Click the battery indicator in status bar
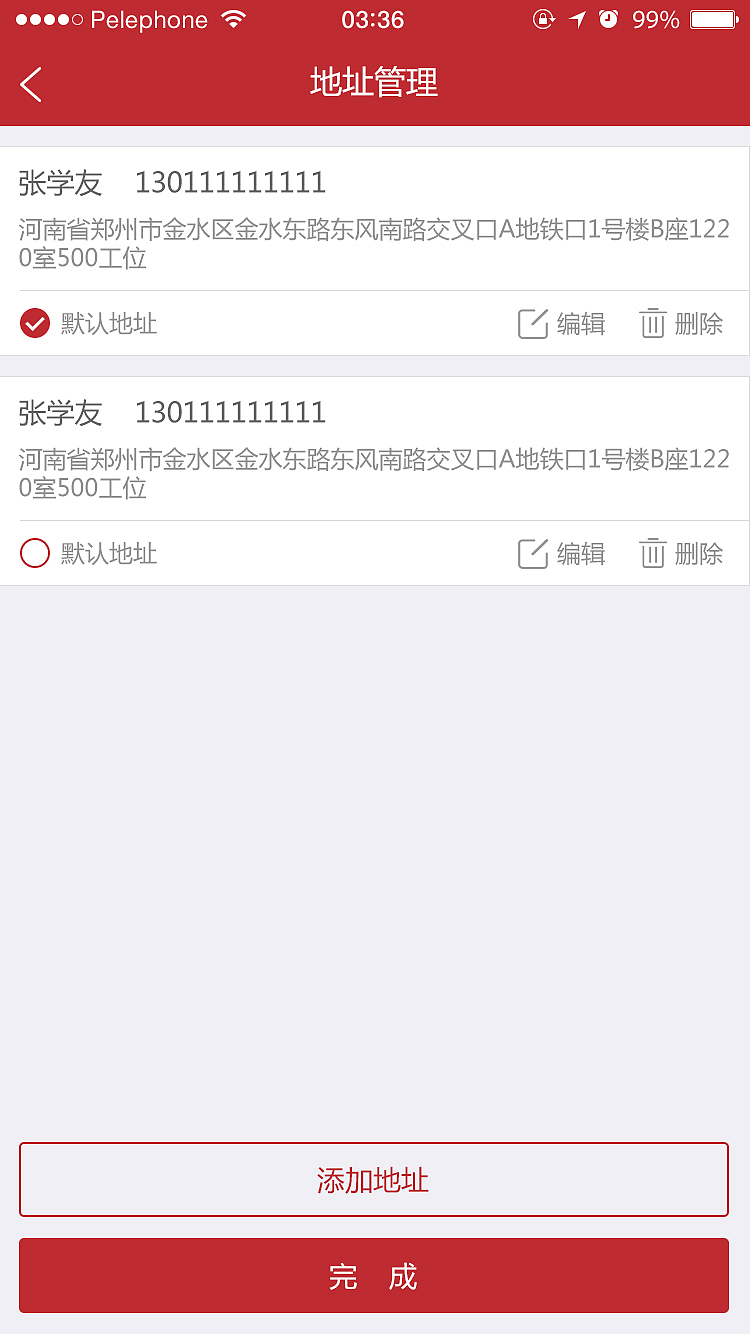 713,18
